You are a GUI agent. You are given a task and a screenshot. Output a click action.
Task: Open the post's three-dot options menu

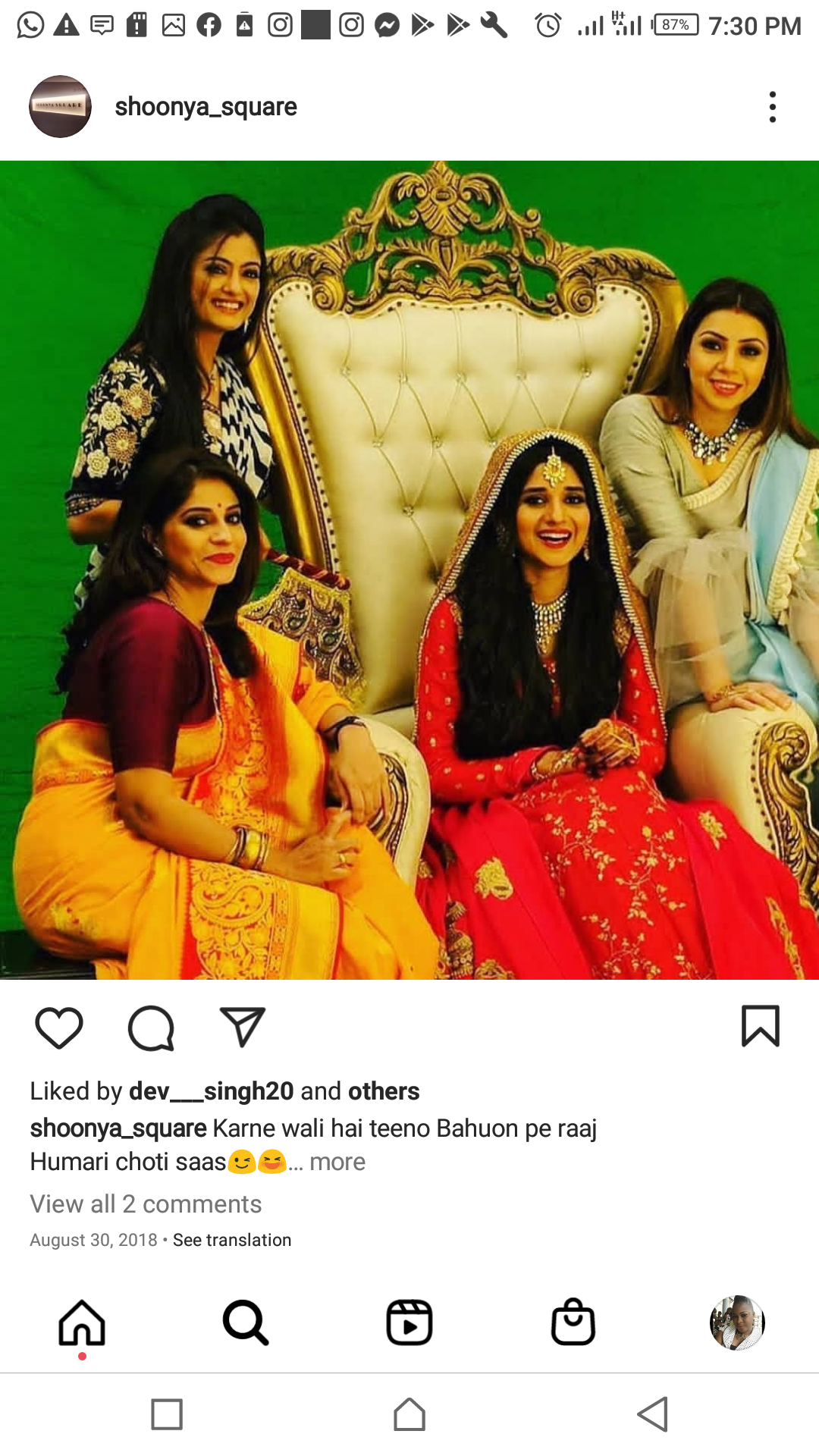coord(772,107)
